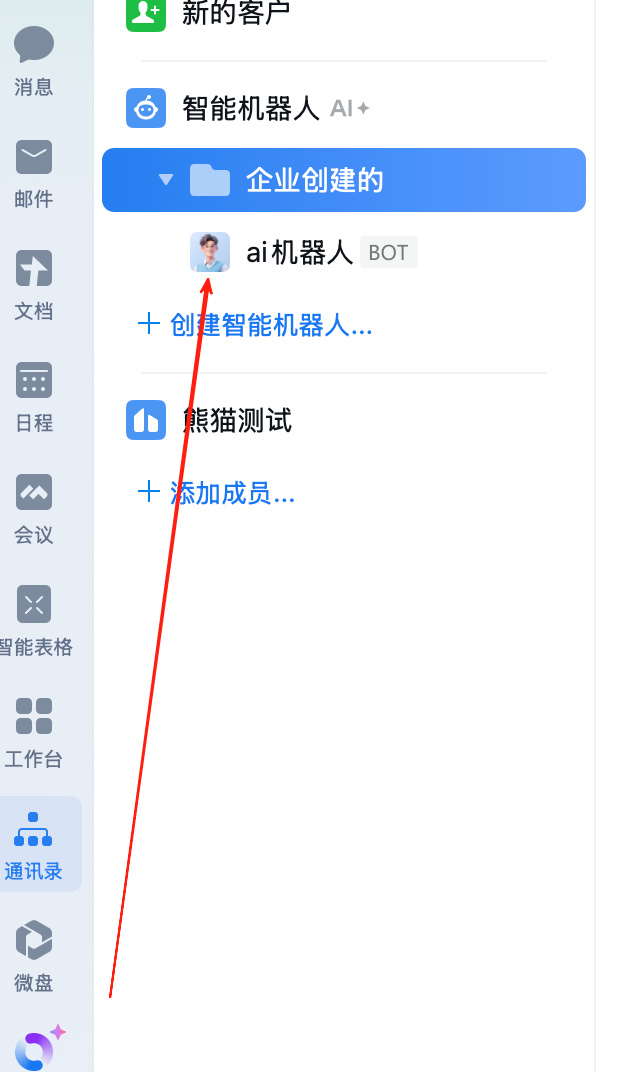Open 新的客户 new customers

coord(235,13)
